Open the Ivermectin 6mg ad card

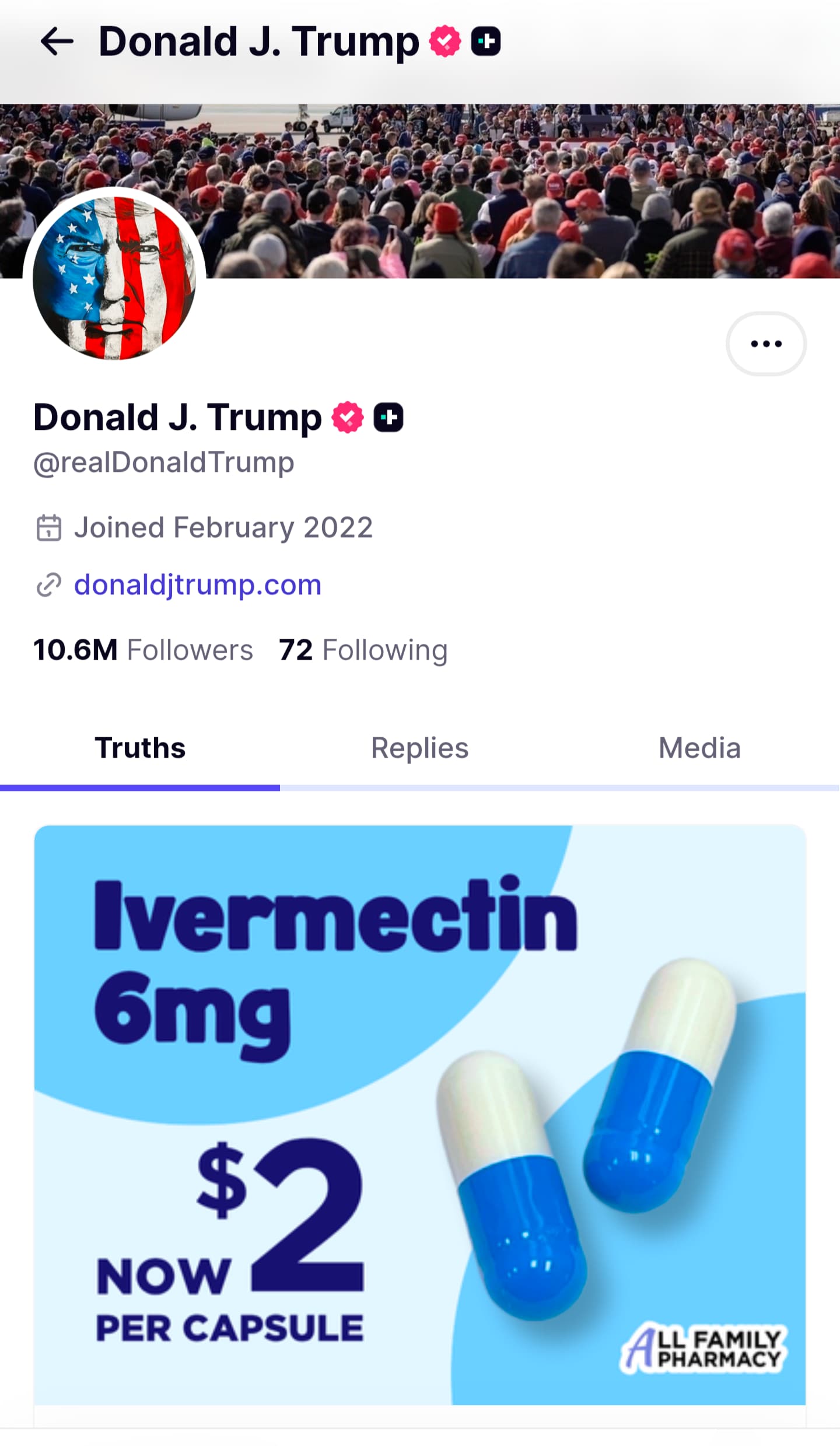tap(420, 1115)
